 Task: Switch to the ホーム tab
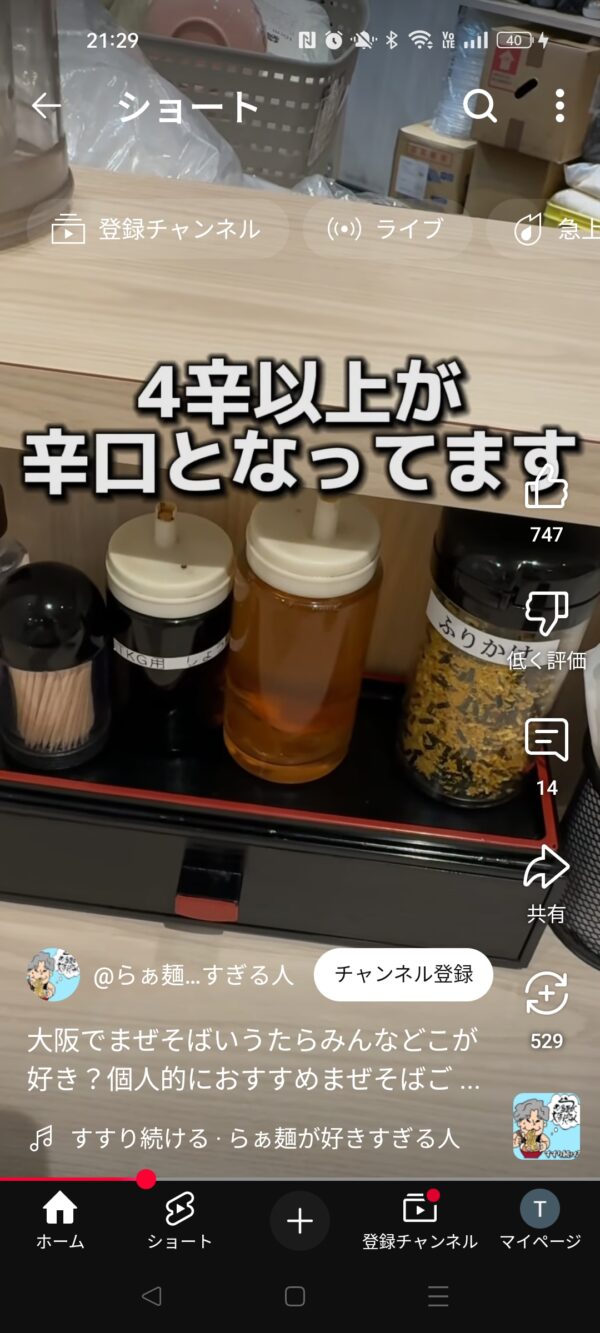tap(60, 1220)
